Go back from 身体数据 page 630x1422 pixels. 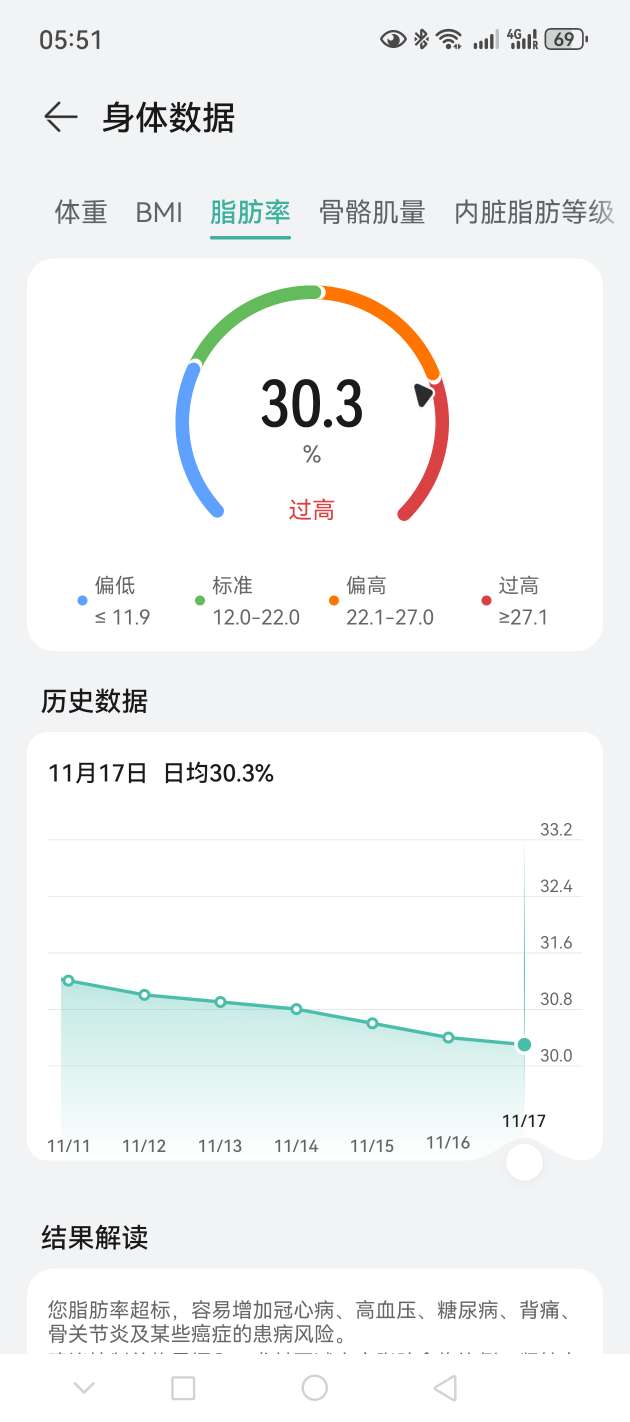click(x=60, y=118)
